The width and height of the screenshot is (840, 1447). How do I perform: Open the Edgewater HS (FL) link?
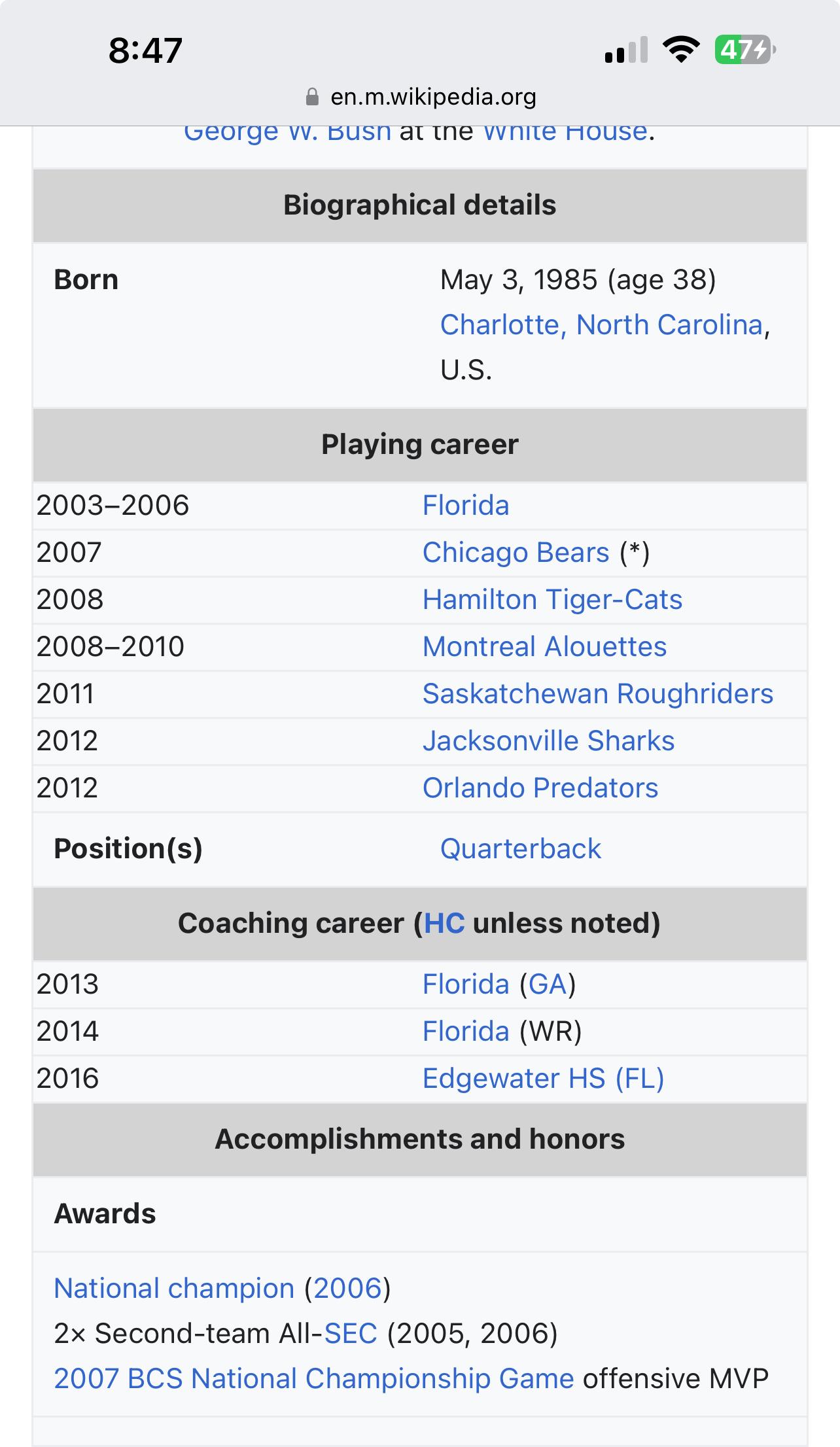543,1079
